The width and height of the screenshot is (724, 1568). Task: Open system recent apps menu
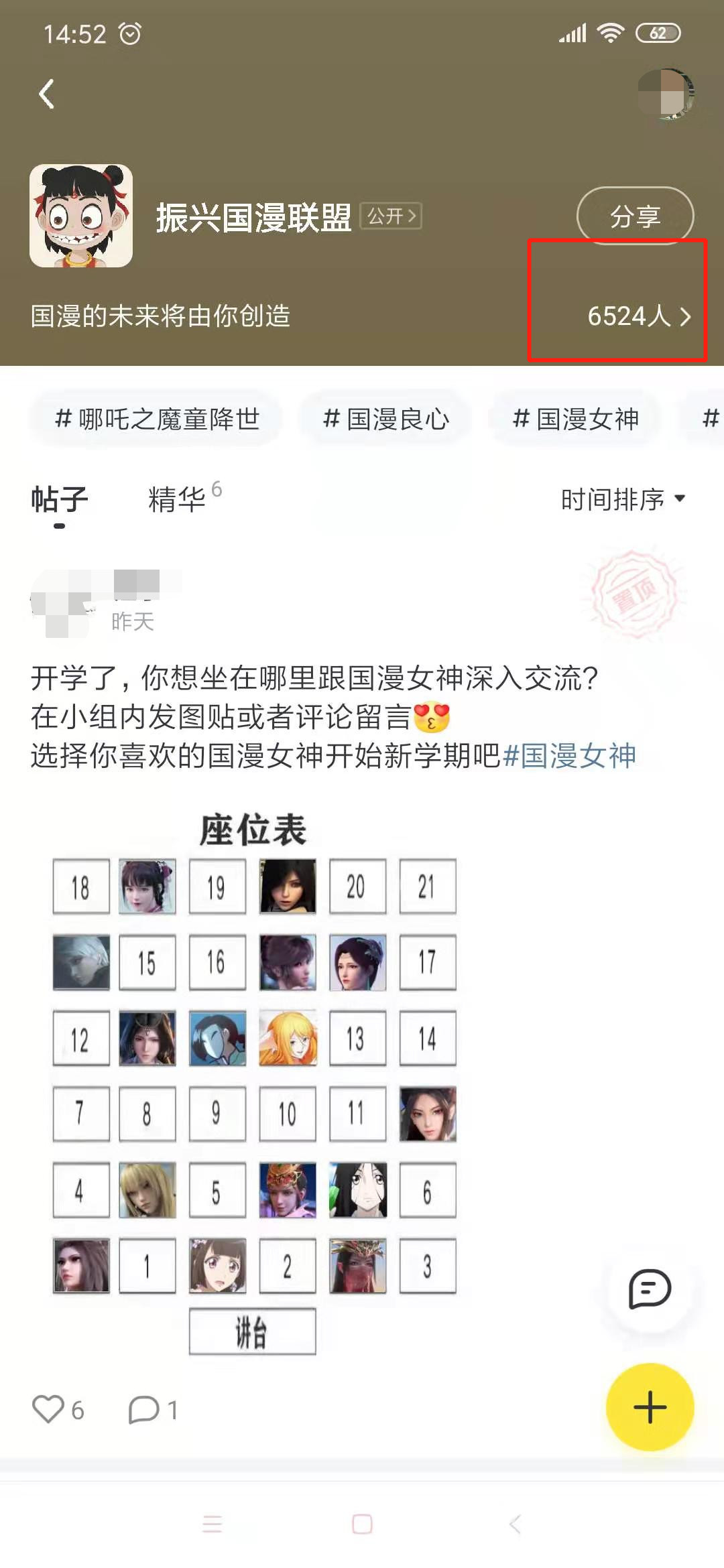pos(212,1524)
